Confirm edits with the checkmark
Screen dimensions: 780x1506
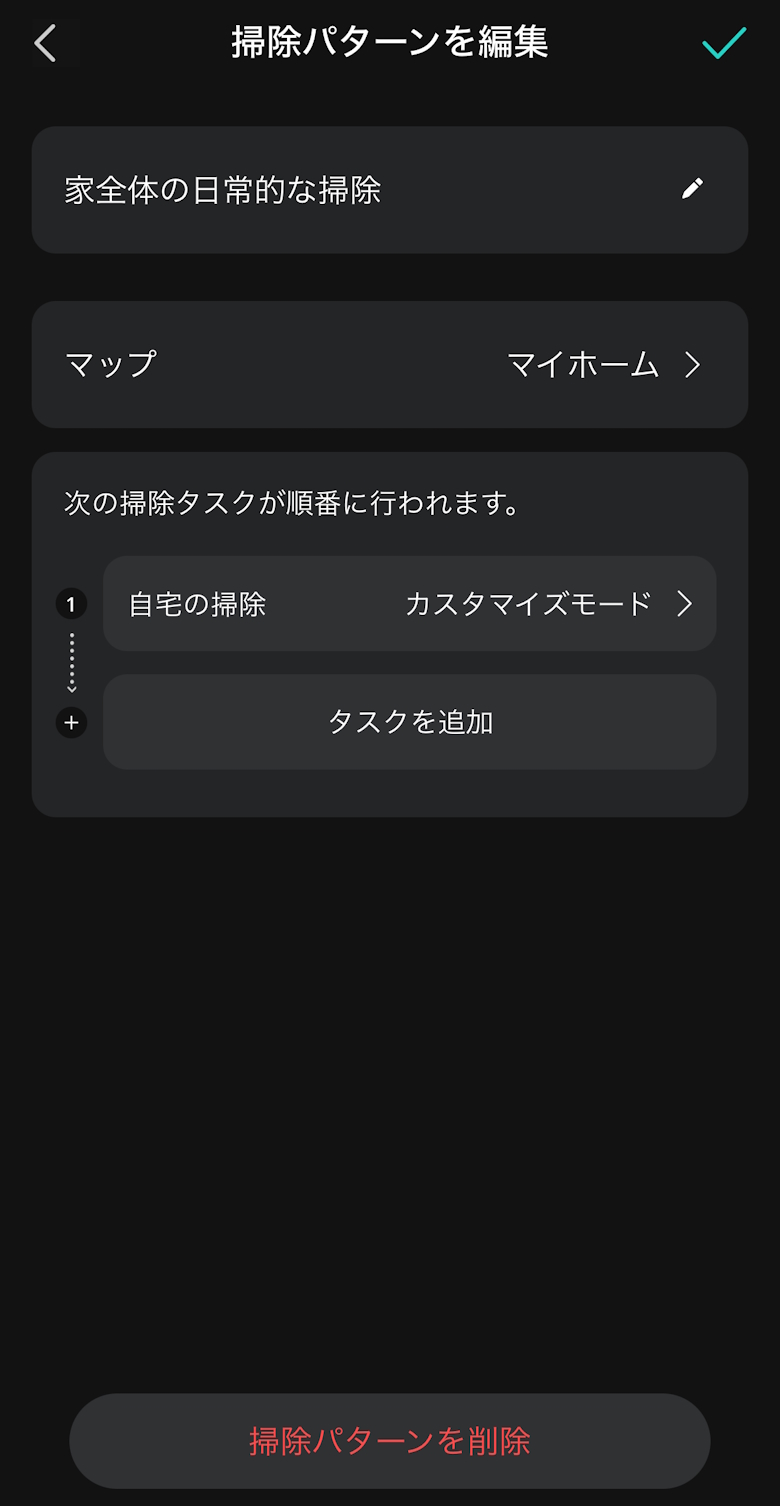[x=723, y=43]
